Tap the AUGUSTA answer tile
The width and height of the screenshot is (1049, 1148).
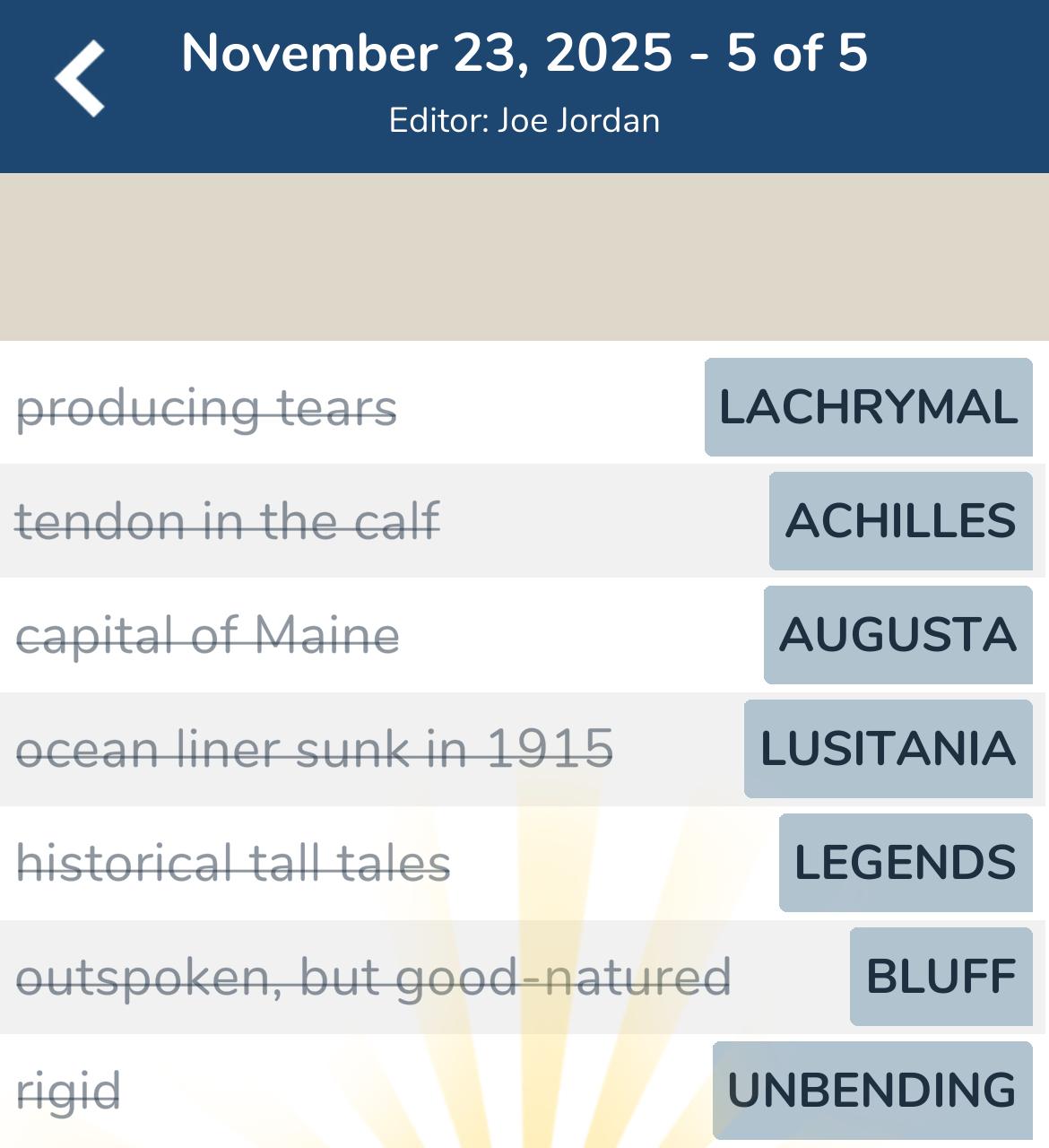[897, 635]
